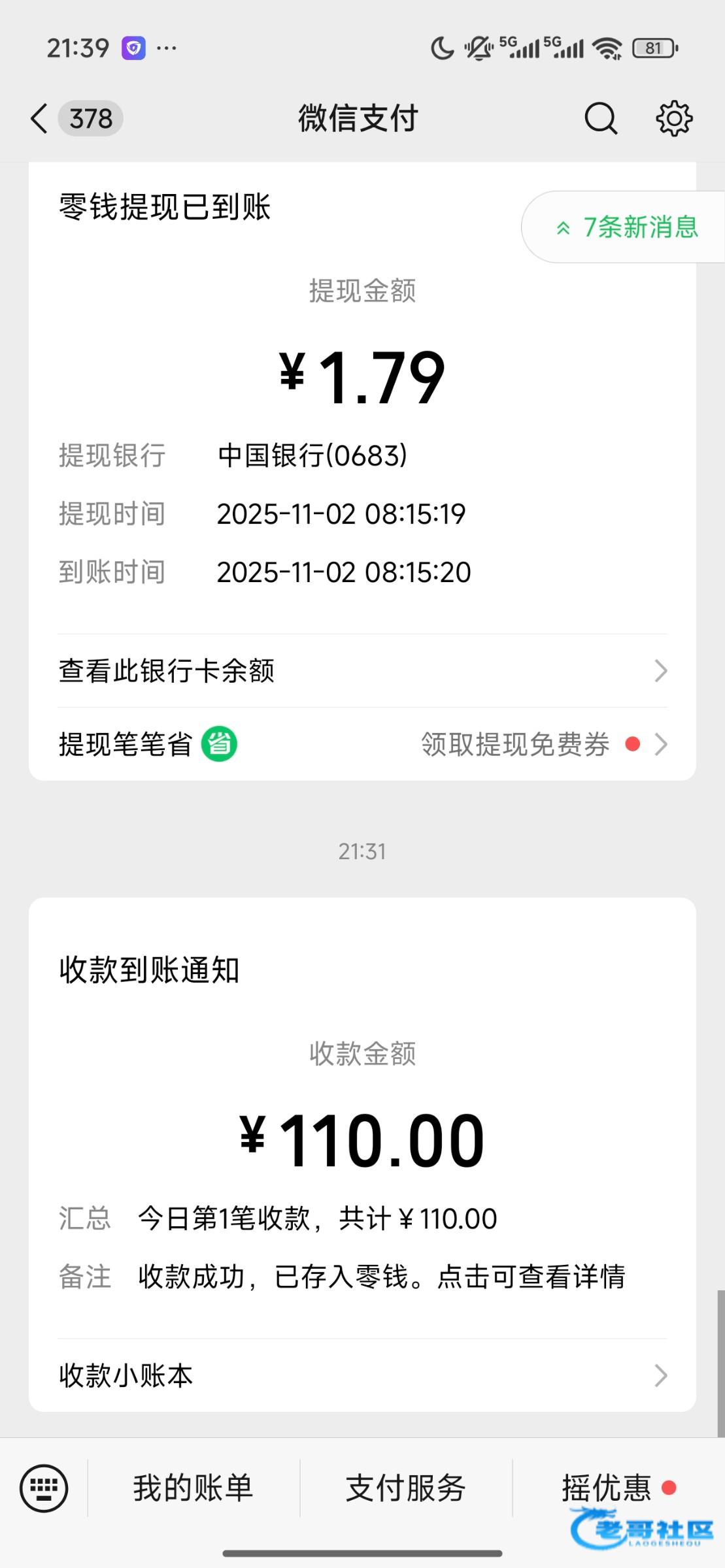Open 摇优惠 menu
This screenshot has width=725, height=1568.
608,1488
